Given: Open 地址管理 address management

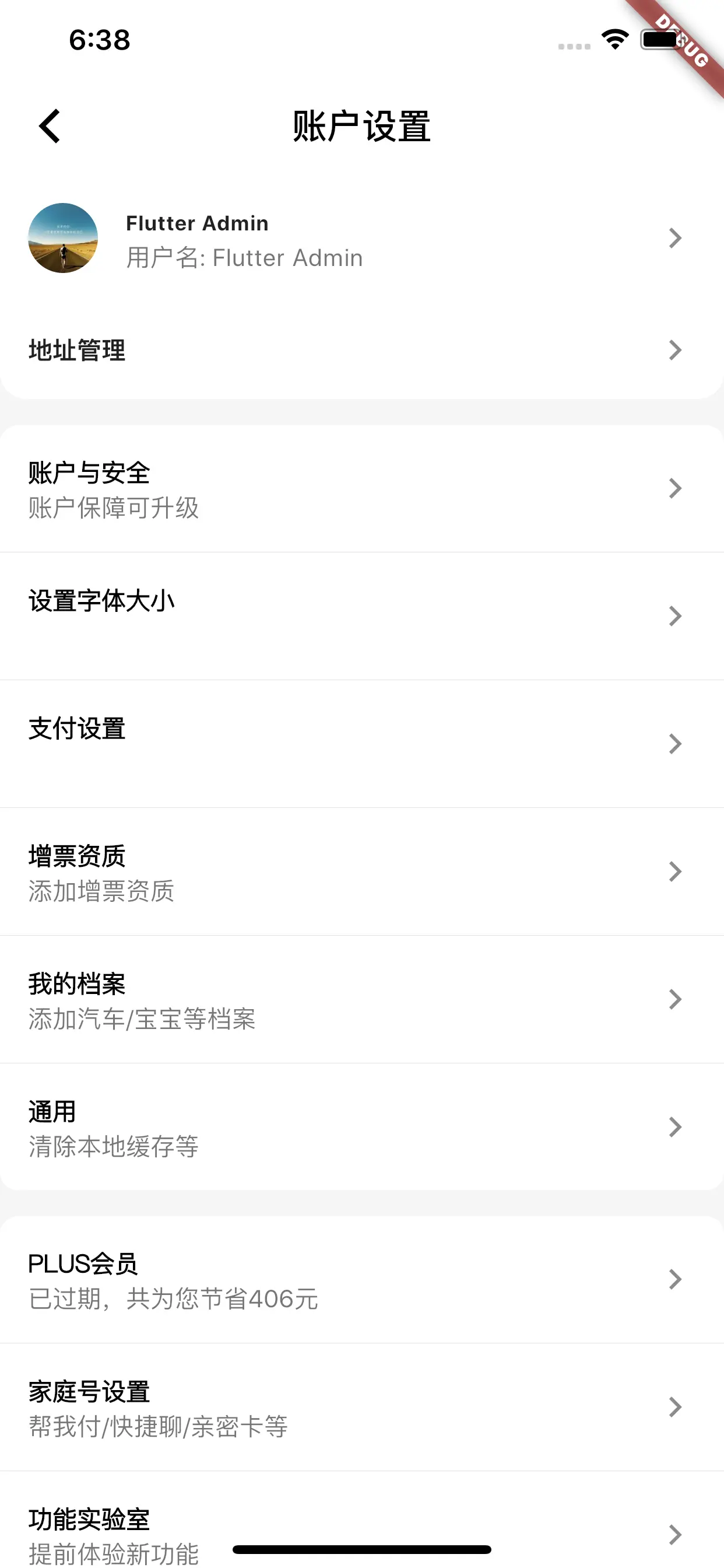Looking at the screenshot, I should (362, 350).
